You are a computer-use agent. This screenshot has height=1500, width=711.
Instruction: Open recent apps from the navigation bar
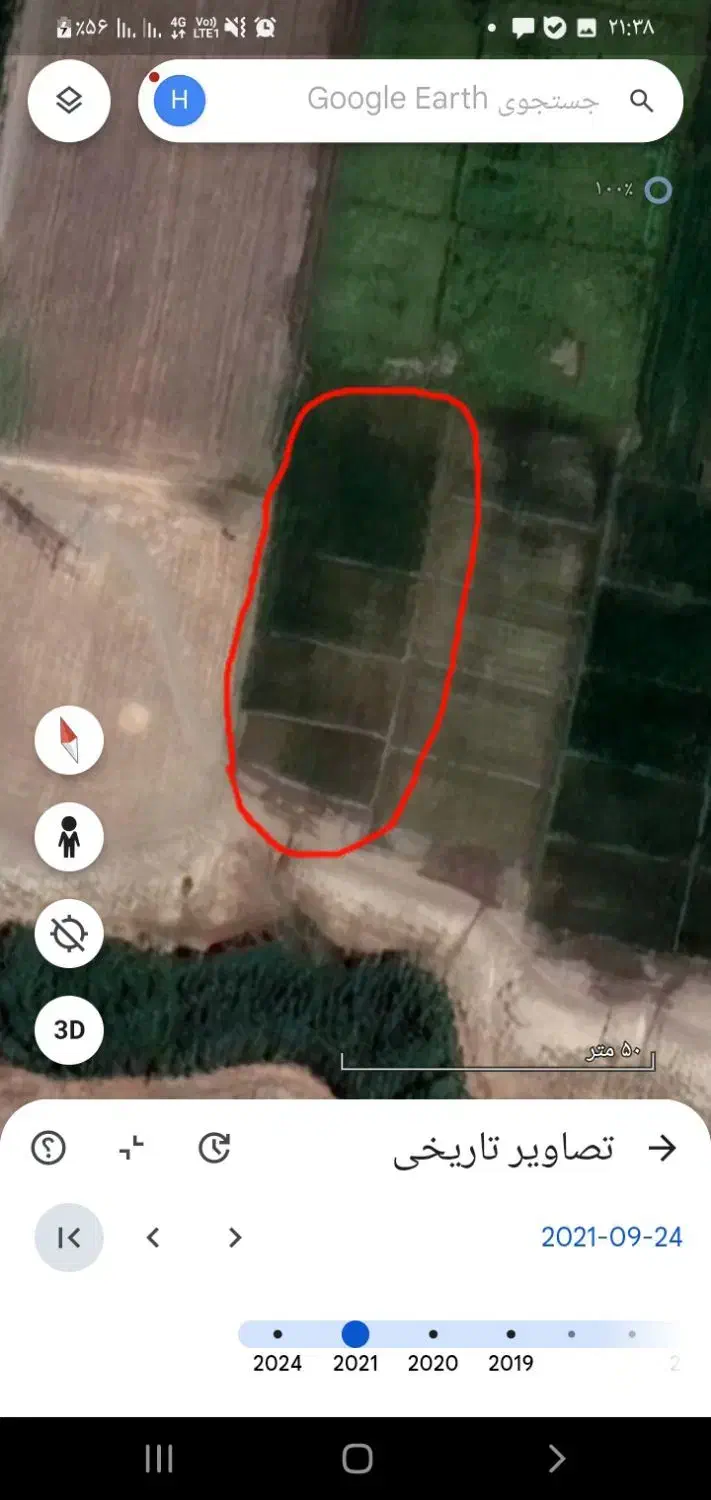coord(159,1458)
